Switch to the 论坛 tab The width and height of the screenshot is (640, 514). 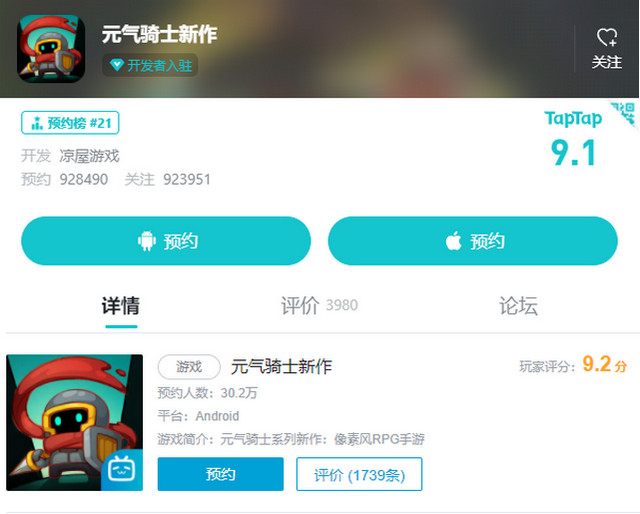click(518, 306)
